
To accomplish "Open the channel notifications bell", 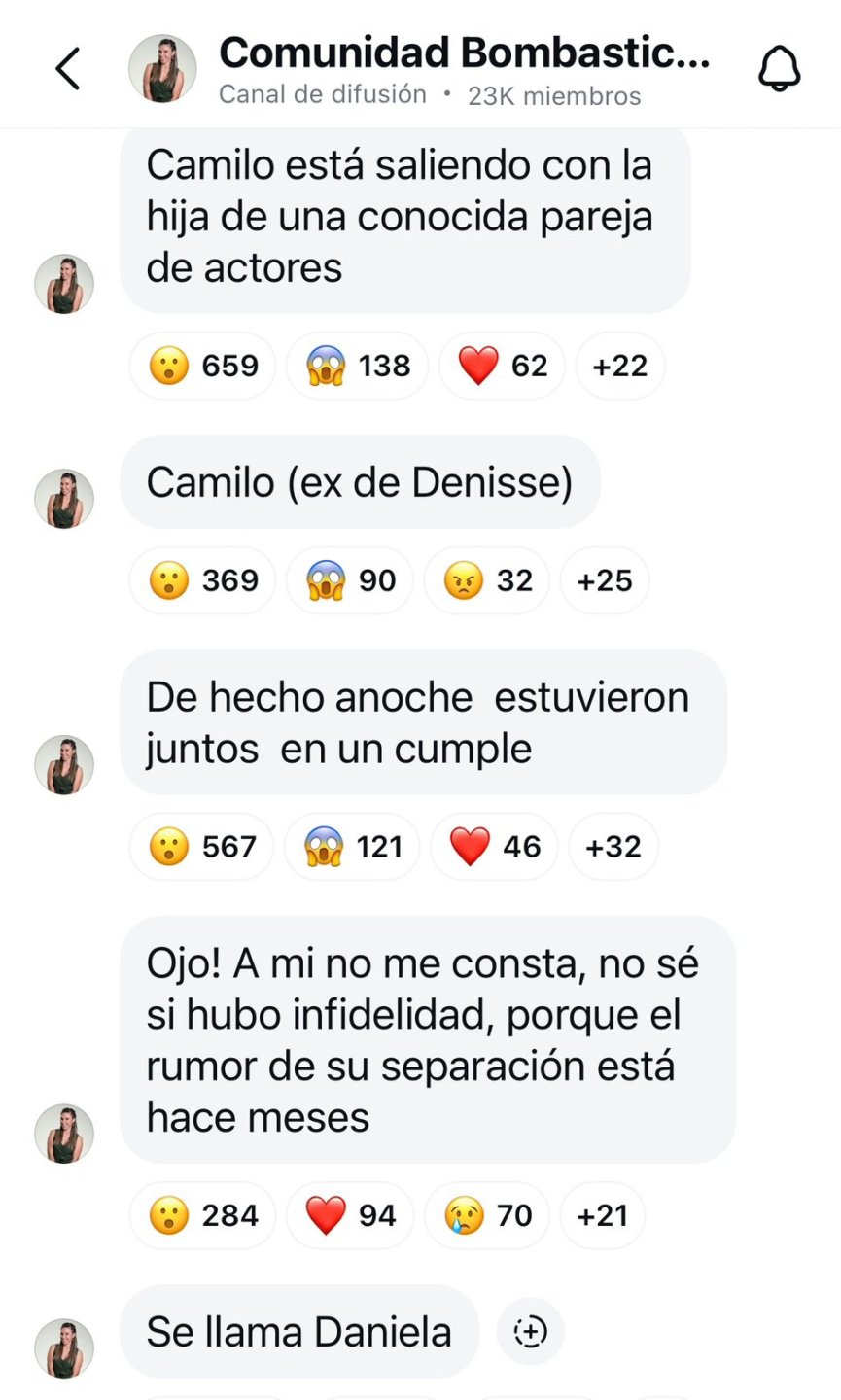I will click(x=779, y=70).
